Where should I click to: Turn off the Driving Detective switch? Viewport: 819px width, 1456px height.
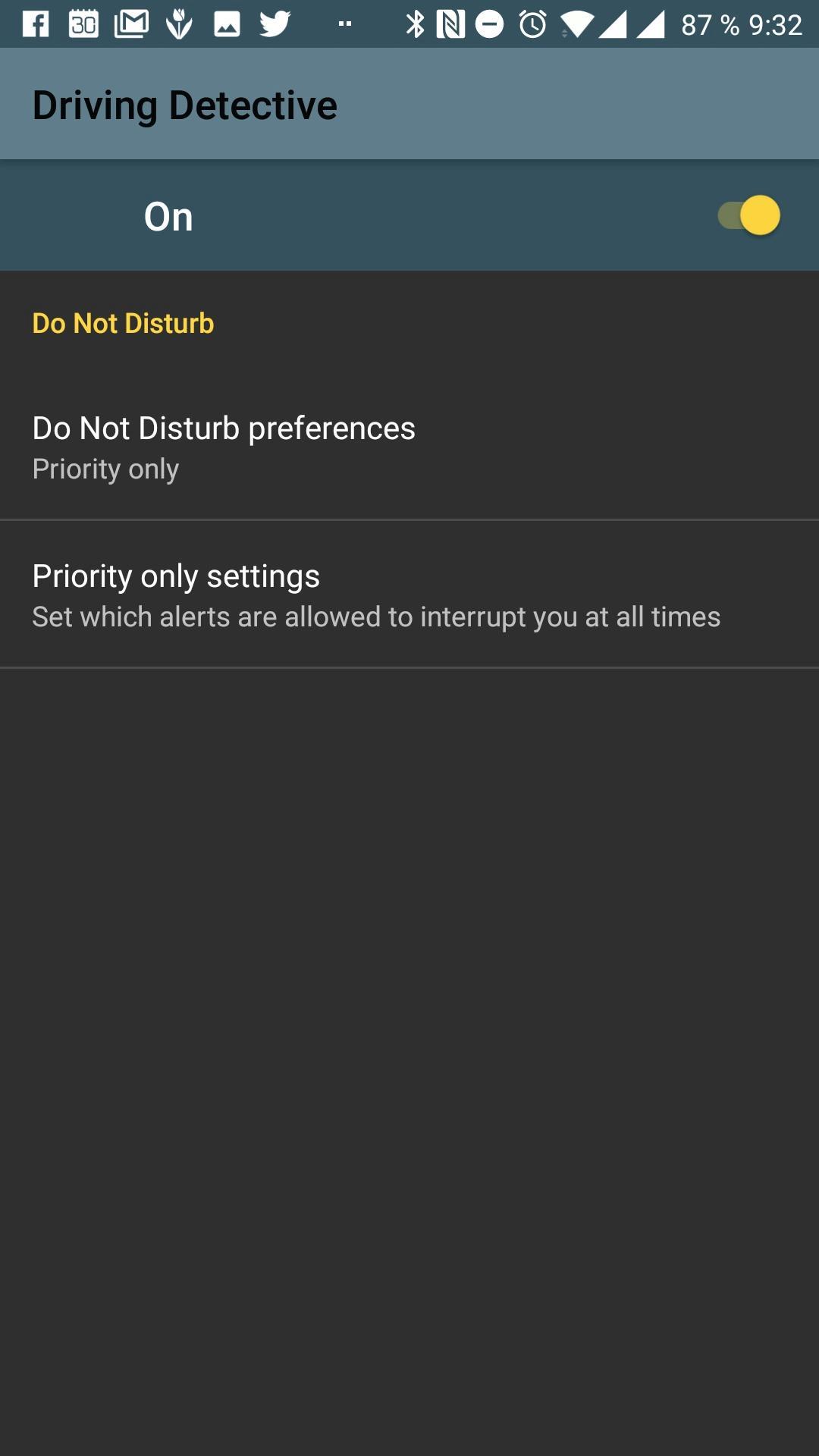coord(749,216)
